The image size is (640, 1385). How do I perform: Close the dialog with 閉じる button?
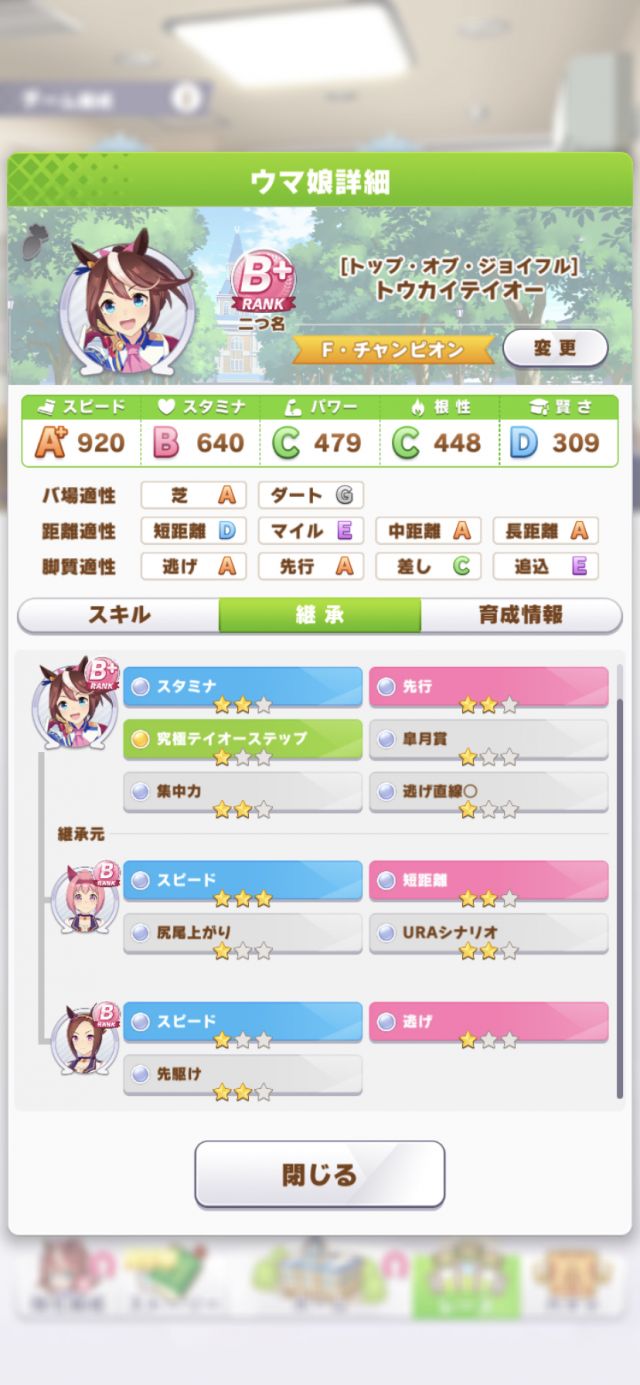point(320,1173)
